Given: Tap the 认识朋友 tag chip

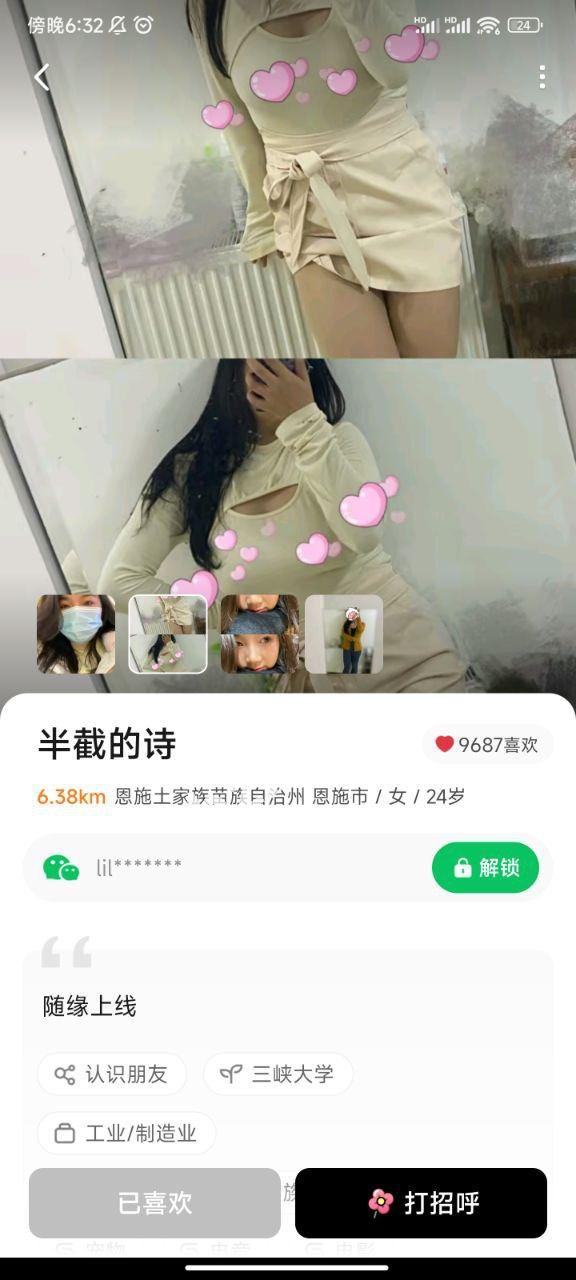Looking at the screenshot, I should click(x=112, y=1074).
